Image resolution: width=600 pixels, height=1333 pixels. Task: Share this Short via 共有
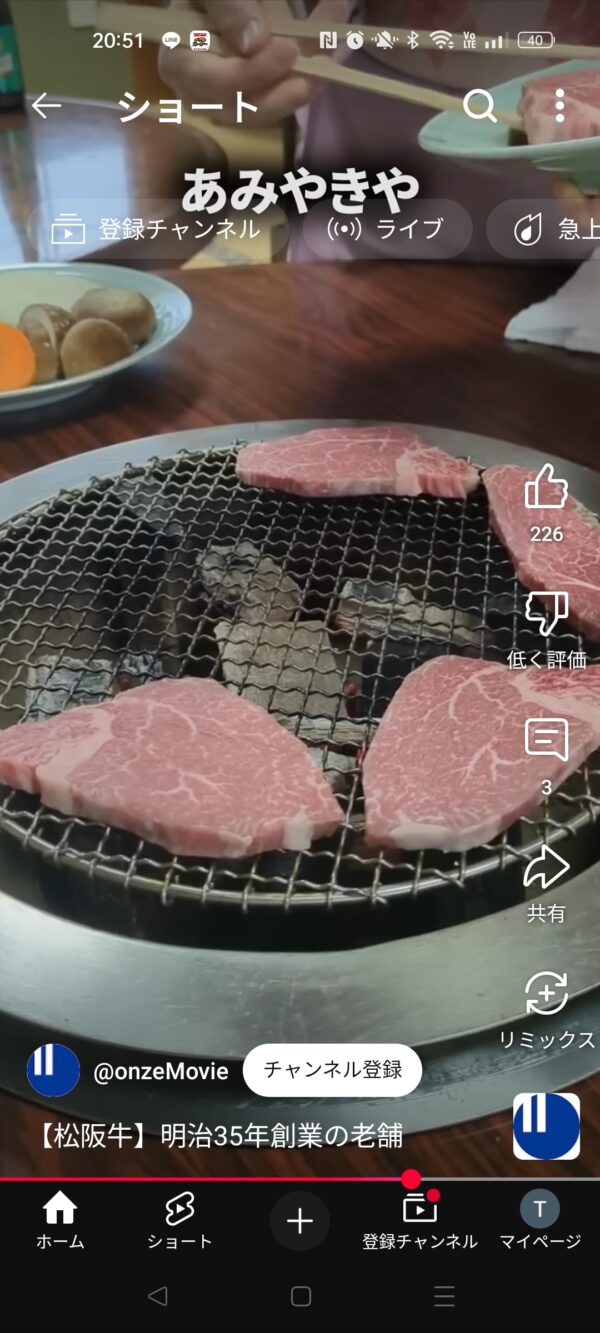tap(546, 868)
